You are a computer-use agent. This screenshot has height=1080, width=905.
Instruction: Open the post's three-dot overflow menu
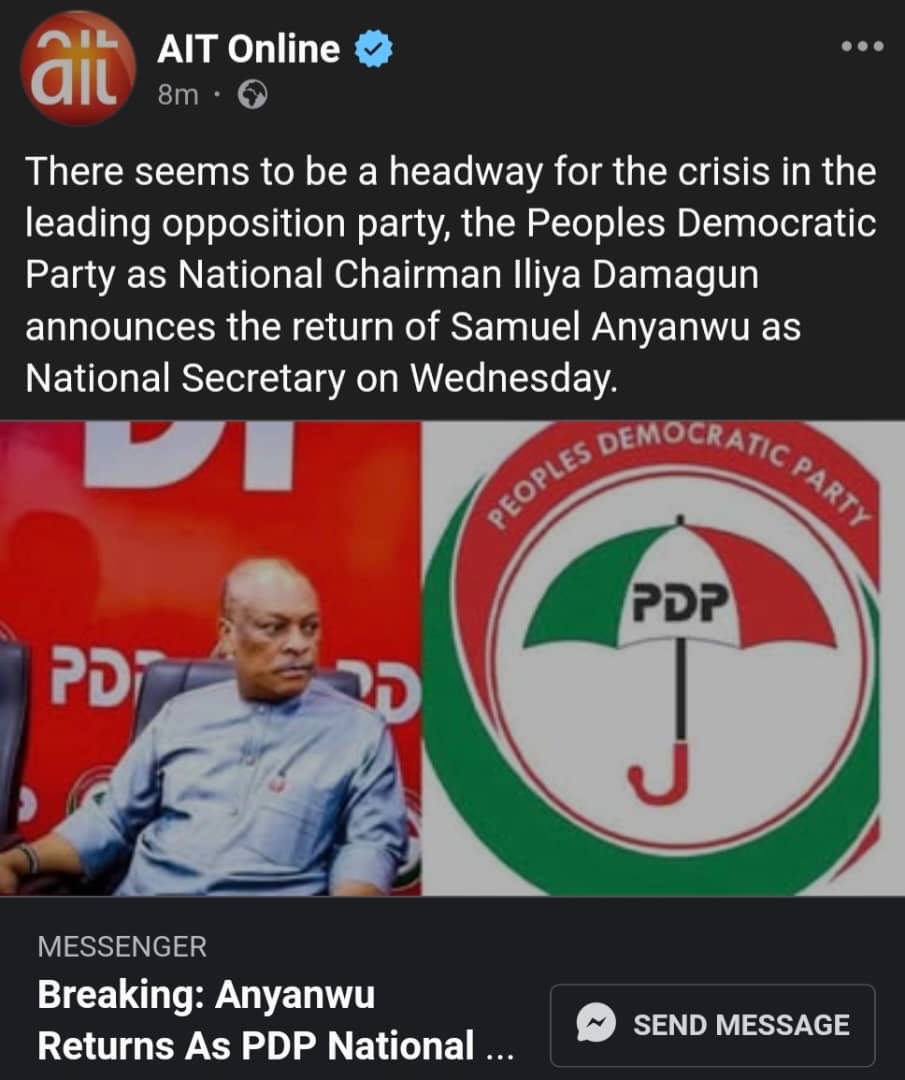point(862,47)
